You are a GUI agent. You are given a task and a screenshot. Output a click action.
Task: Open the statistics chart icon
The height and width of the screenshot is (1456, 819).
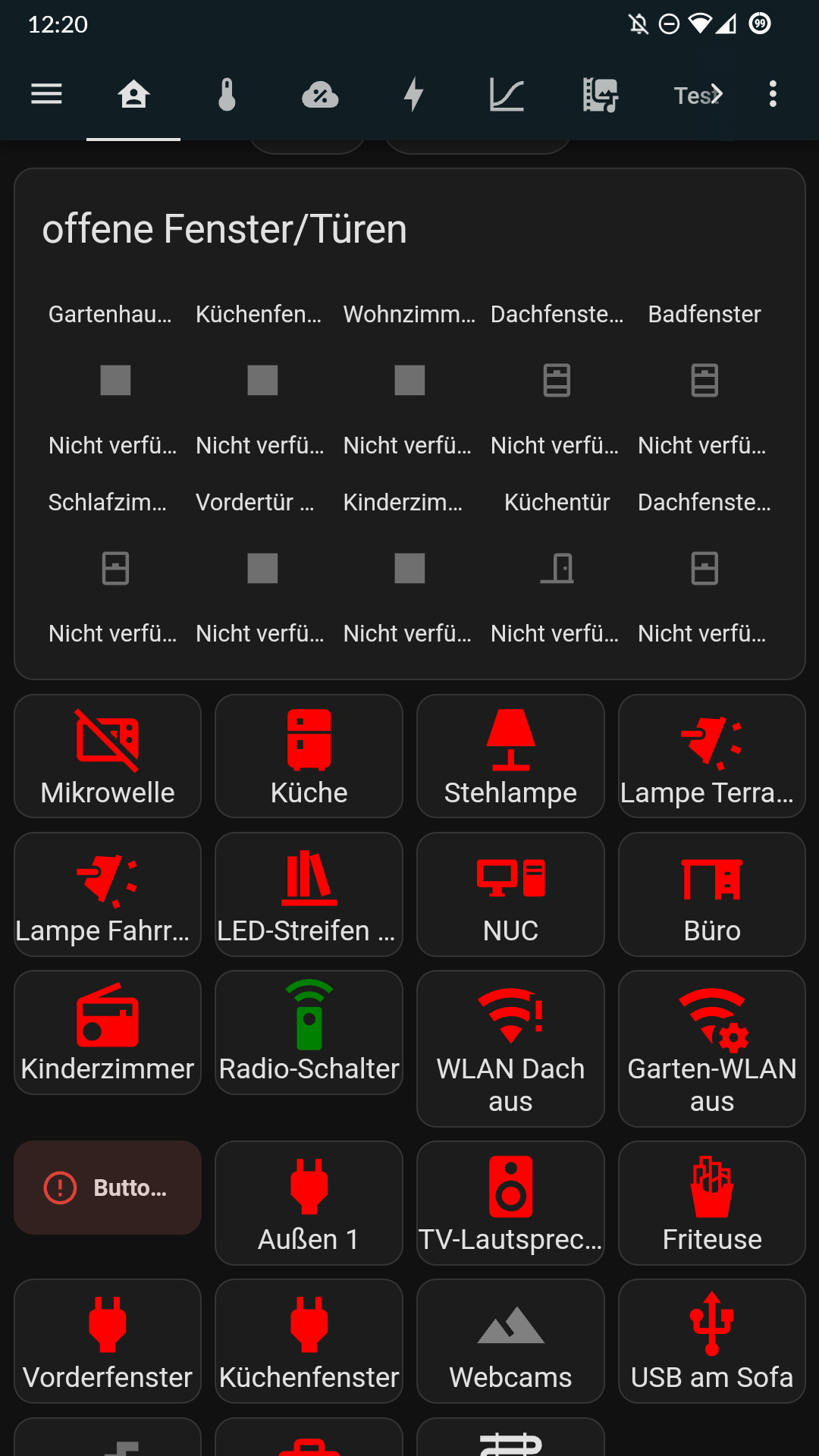coord(507,93)
